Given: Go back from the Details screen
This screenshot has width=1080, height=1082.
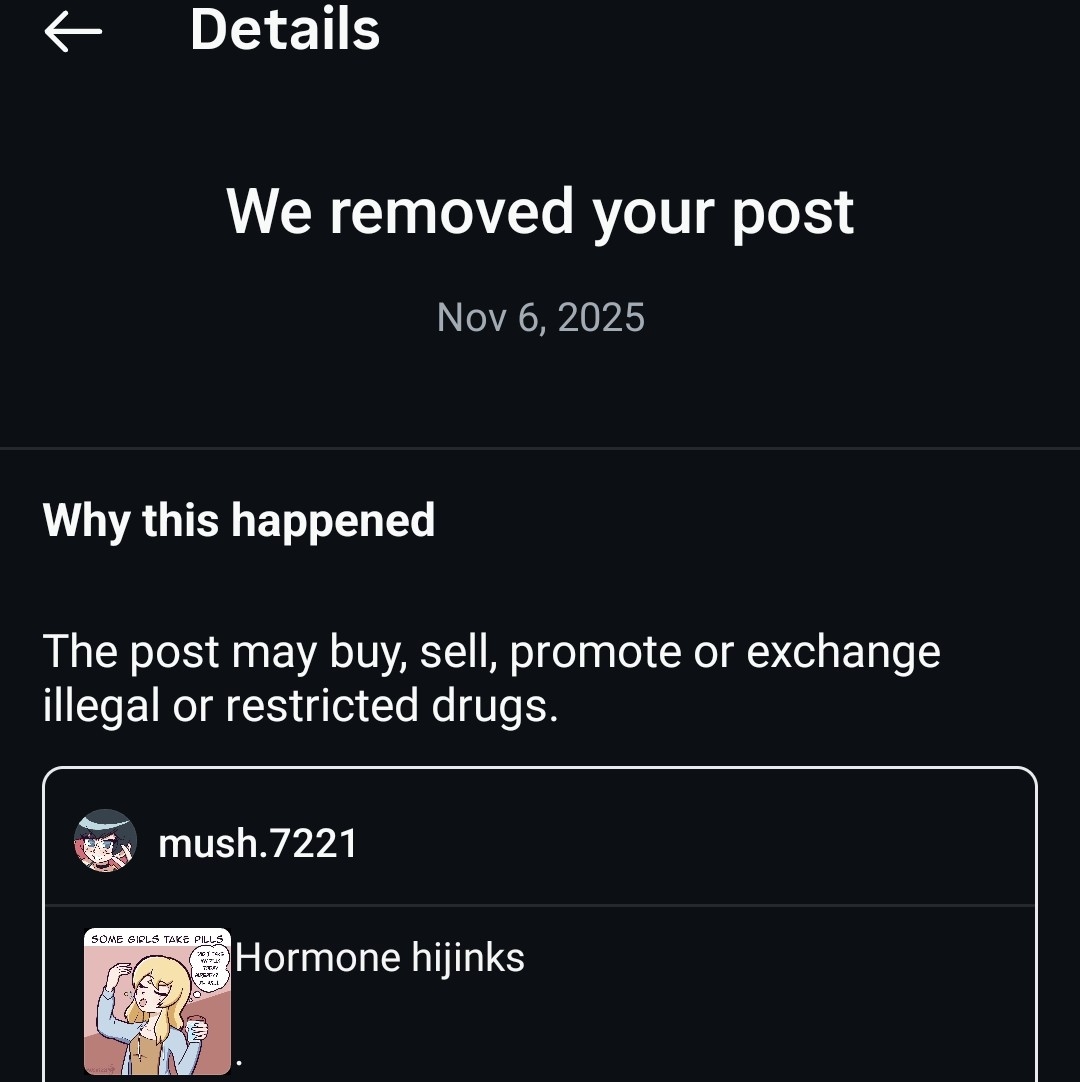Looking at the screenshot, I should pos(73,32).
